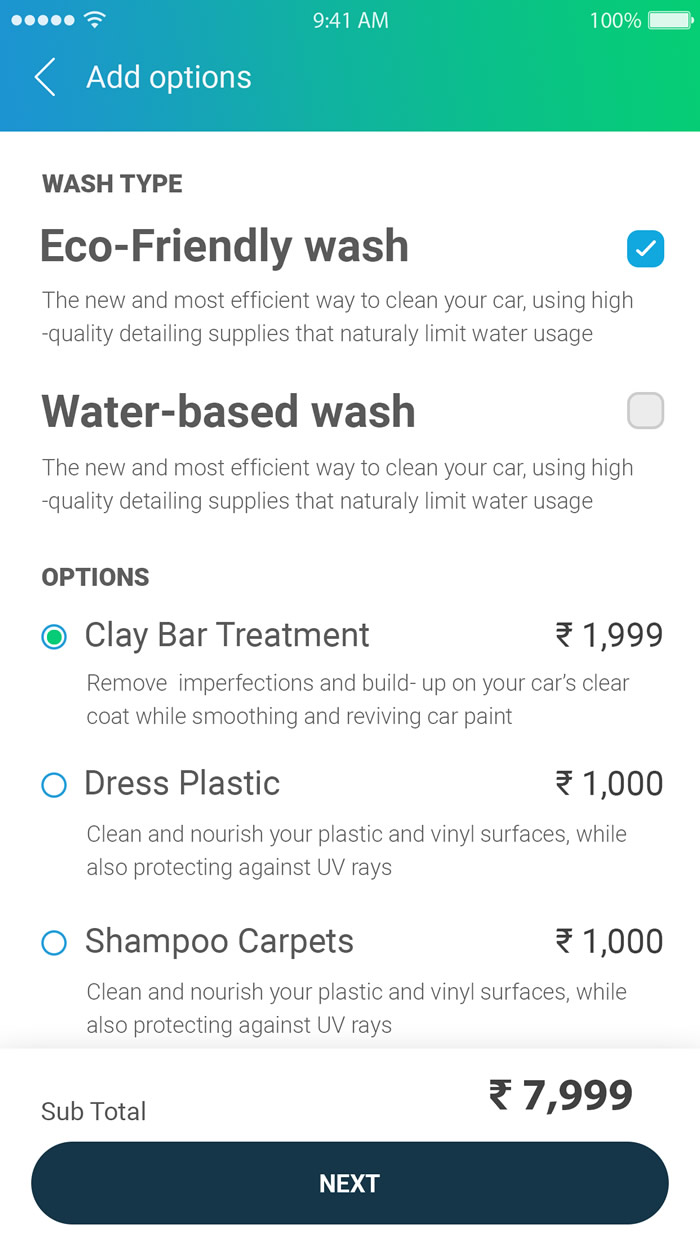Viewport: 700px width, 1244px height.
Task: Select the Dress Plastic option
Action: coord(54,785)
